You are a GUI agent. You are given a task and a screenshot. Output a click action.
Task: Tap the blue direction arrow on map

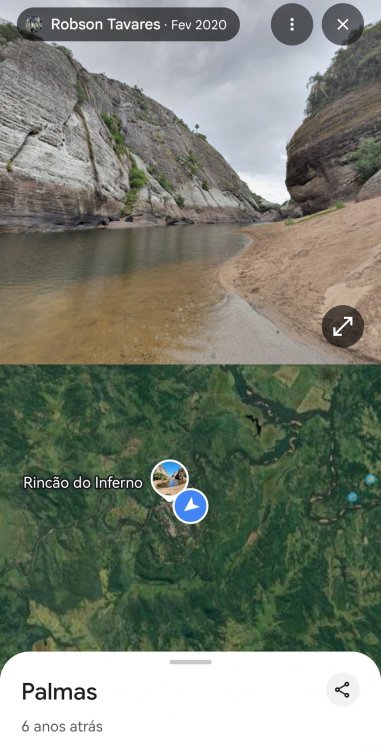(190, 506)
